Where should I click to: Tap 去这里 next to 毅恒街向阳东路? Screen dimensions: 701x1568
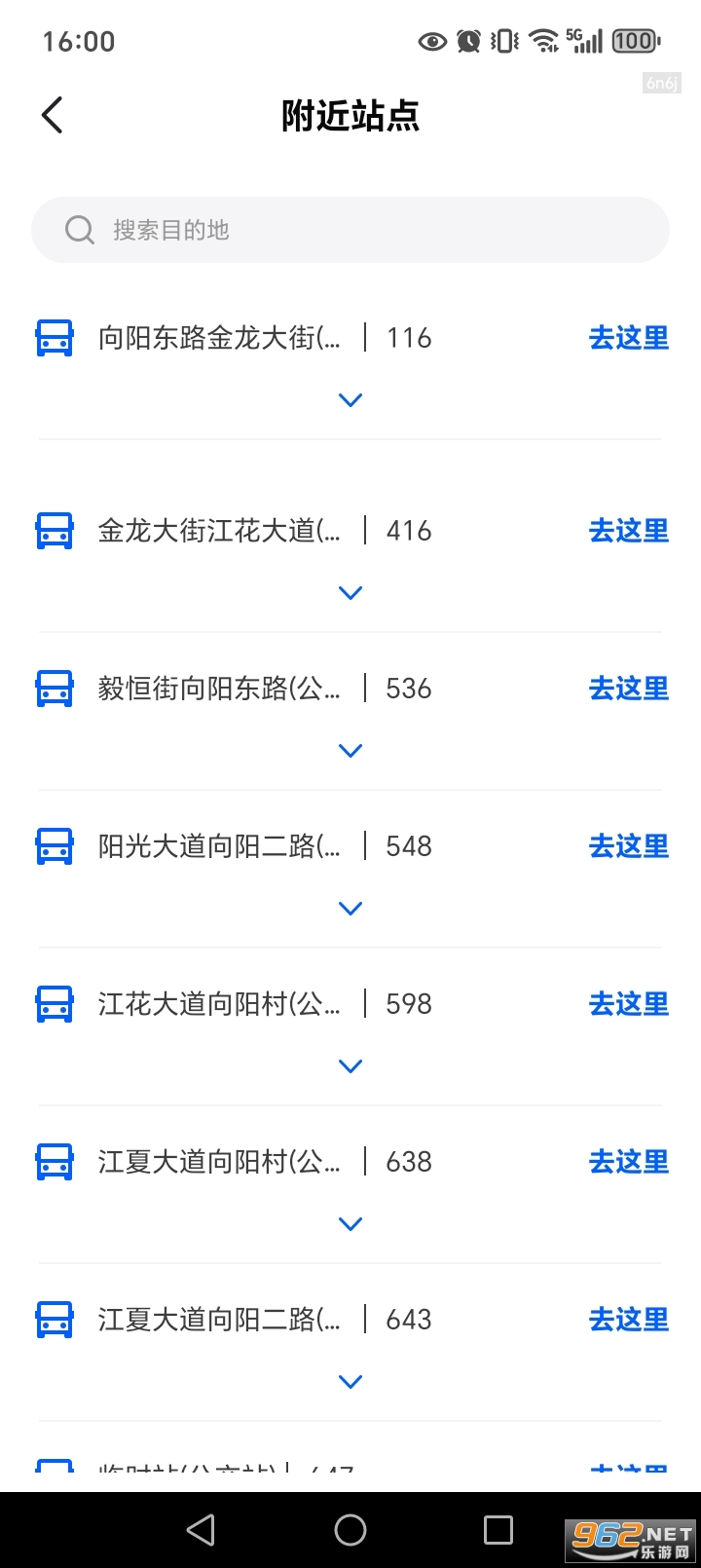click(x=628, y=688)
